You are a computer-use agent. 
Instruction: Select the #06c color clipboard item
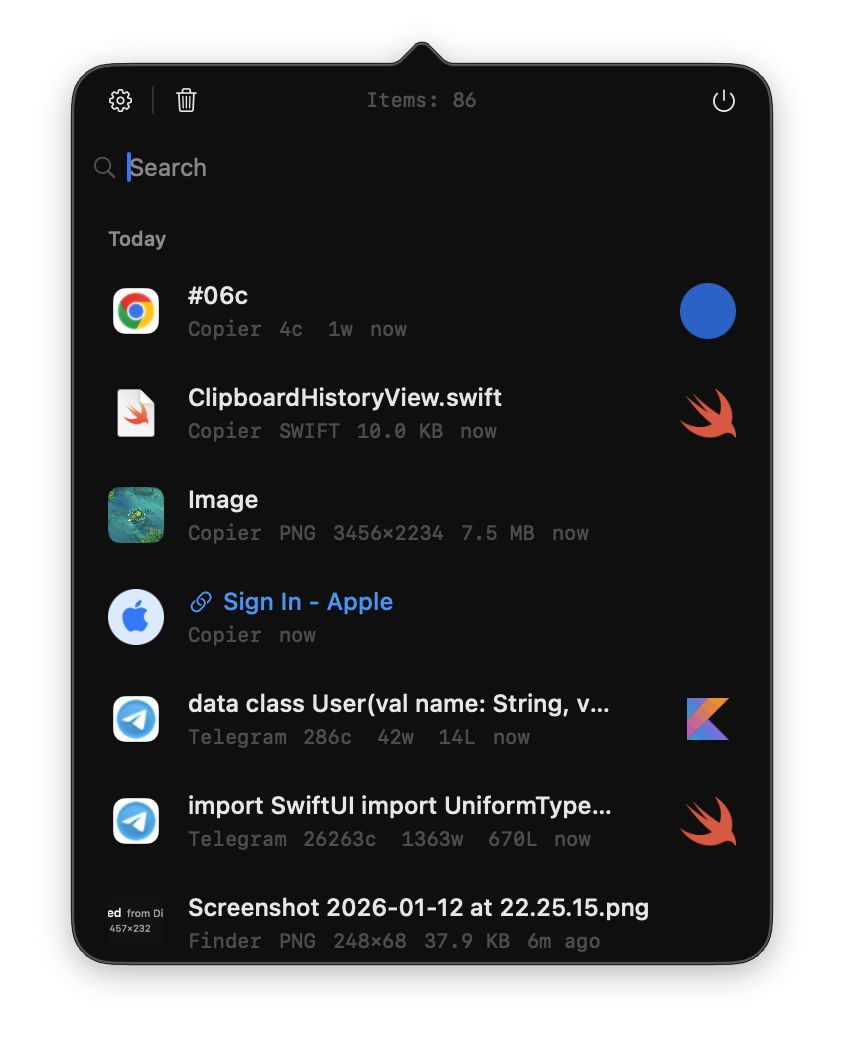coord(400,311)
